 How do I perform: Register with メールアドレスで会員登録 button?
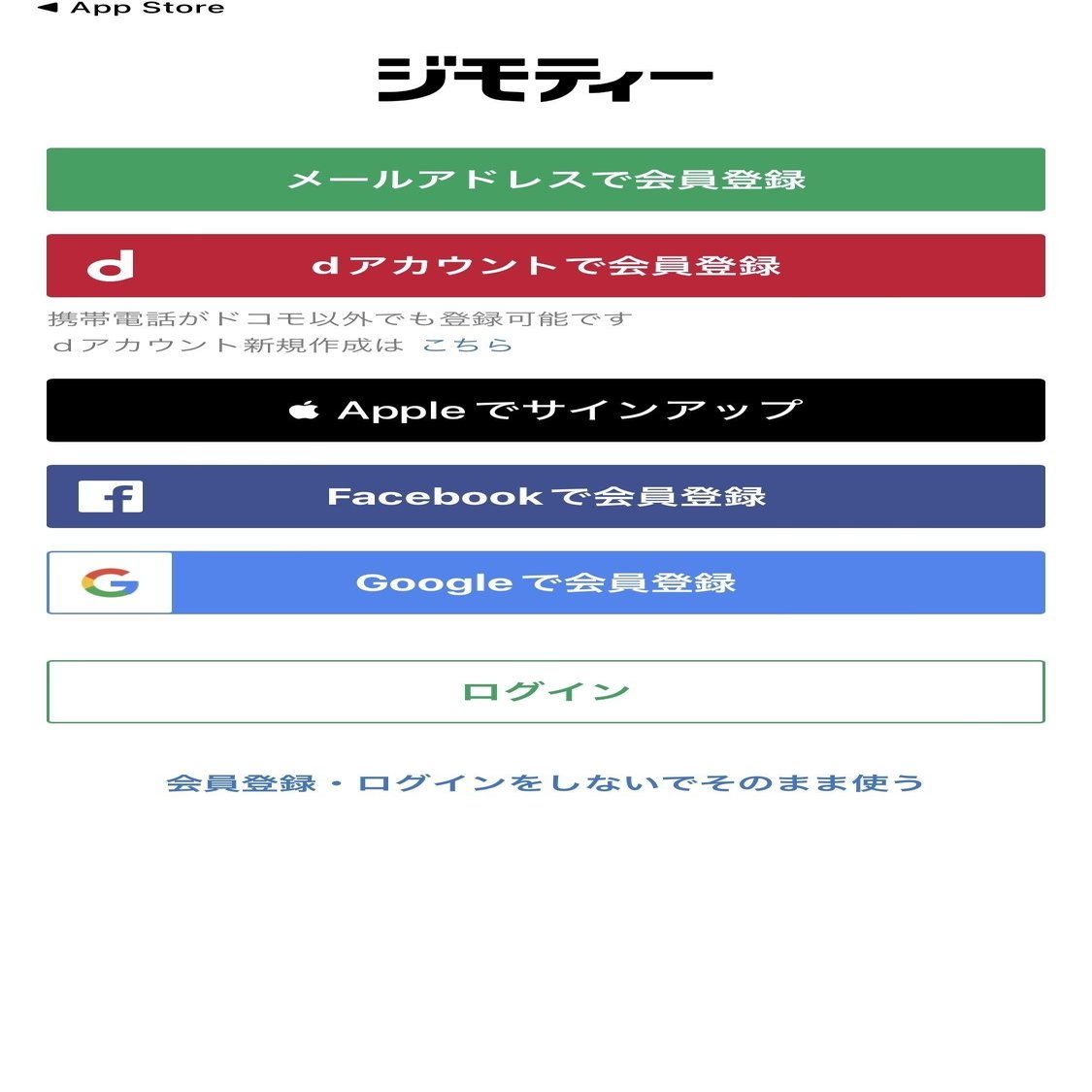(546, 180)
